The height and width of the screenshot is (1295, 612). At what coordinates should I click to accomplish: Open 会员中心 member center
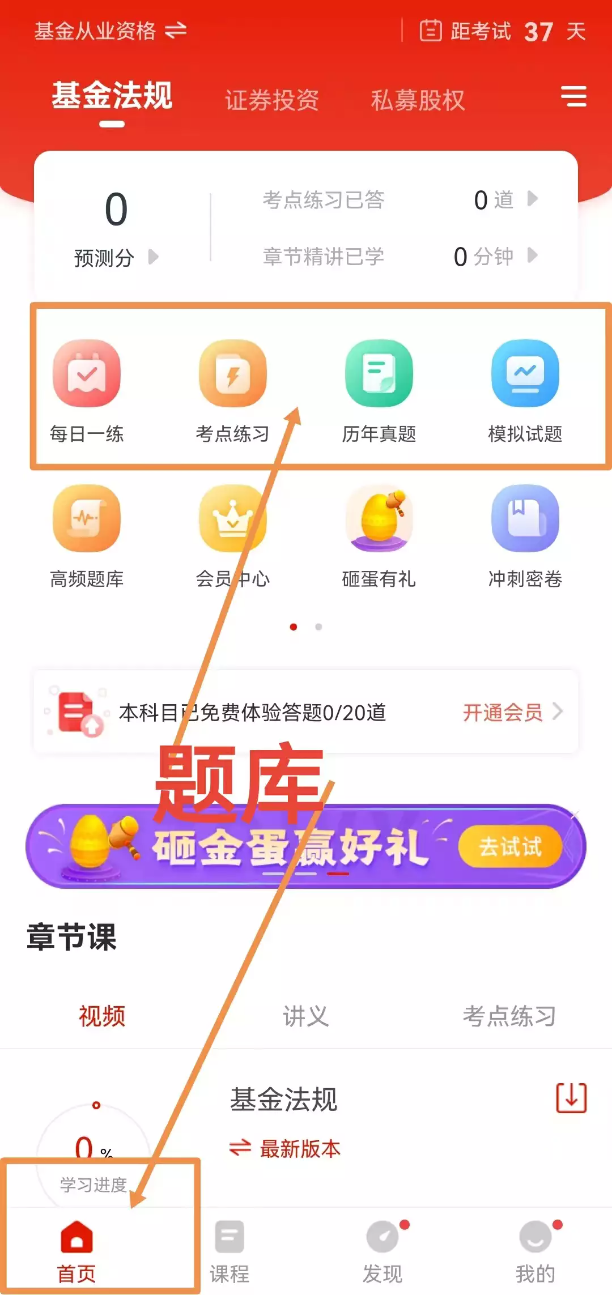[x=233, y=535]
